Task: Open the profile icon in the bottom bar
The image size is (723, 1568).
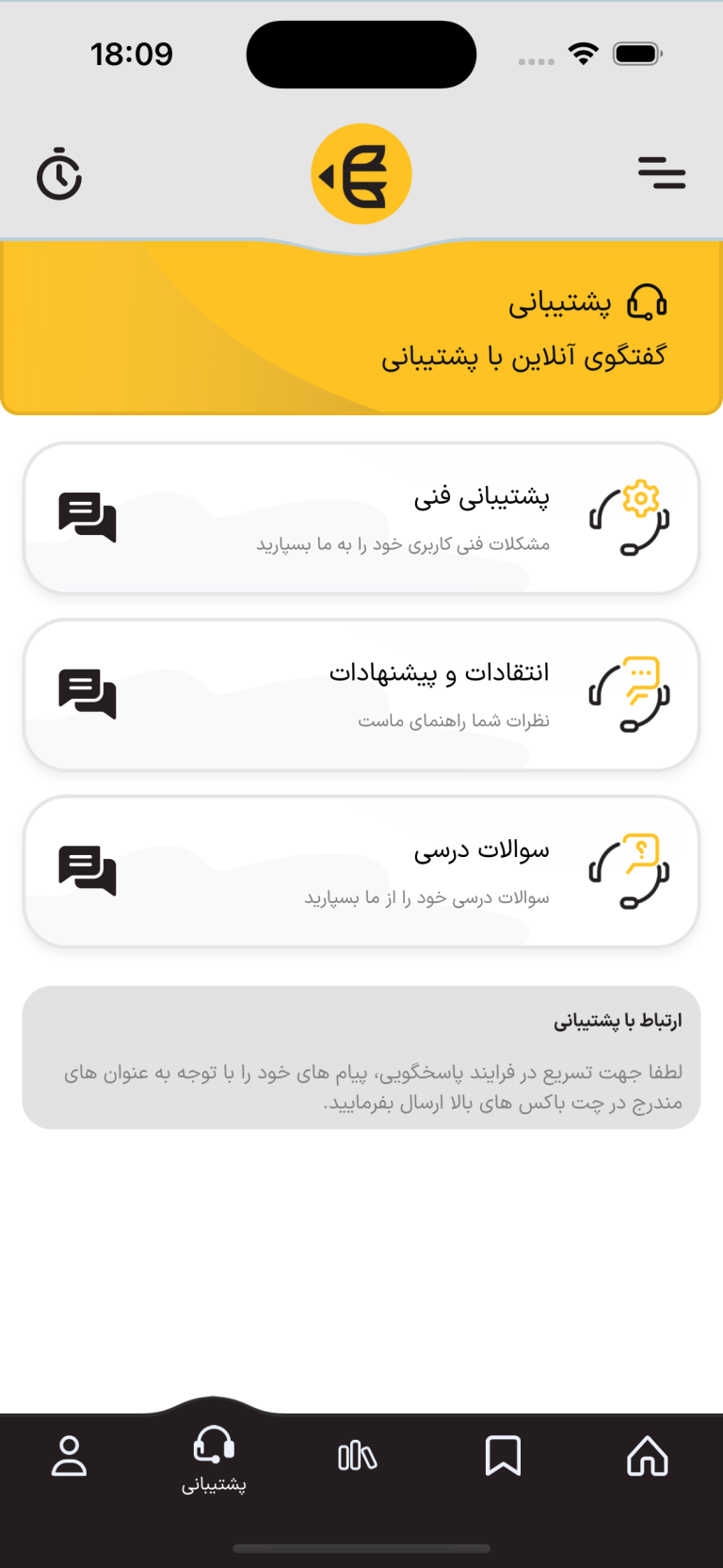Action: point(68,1456)
